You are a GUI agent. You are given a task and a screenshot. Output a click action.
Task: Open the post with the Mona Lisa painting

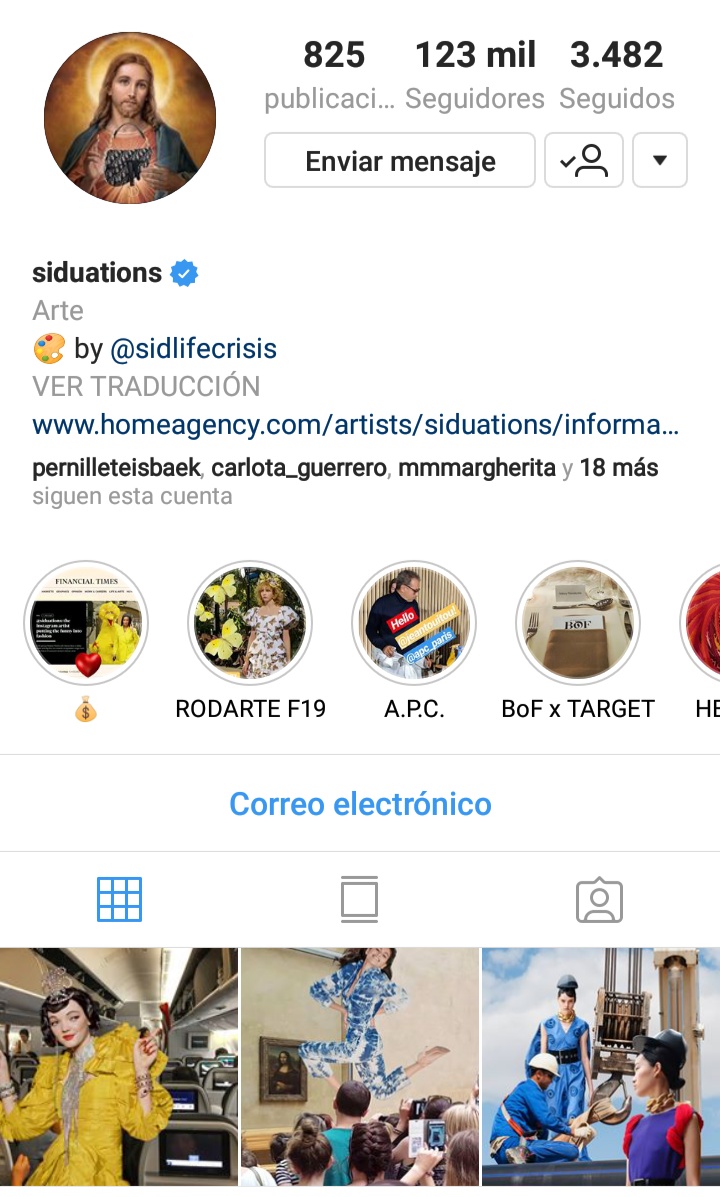[360, 1066]
